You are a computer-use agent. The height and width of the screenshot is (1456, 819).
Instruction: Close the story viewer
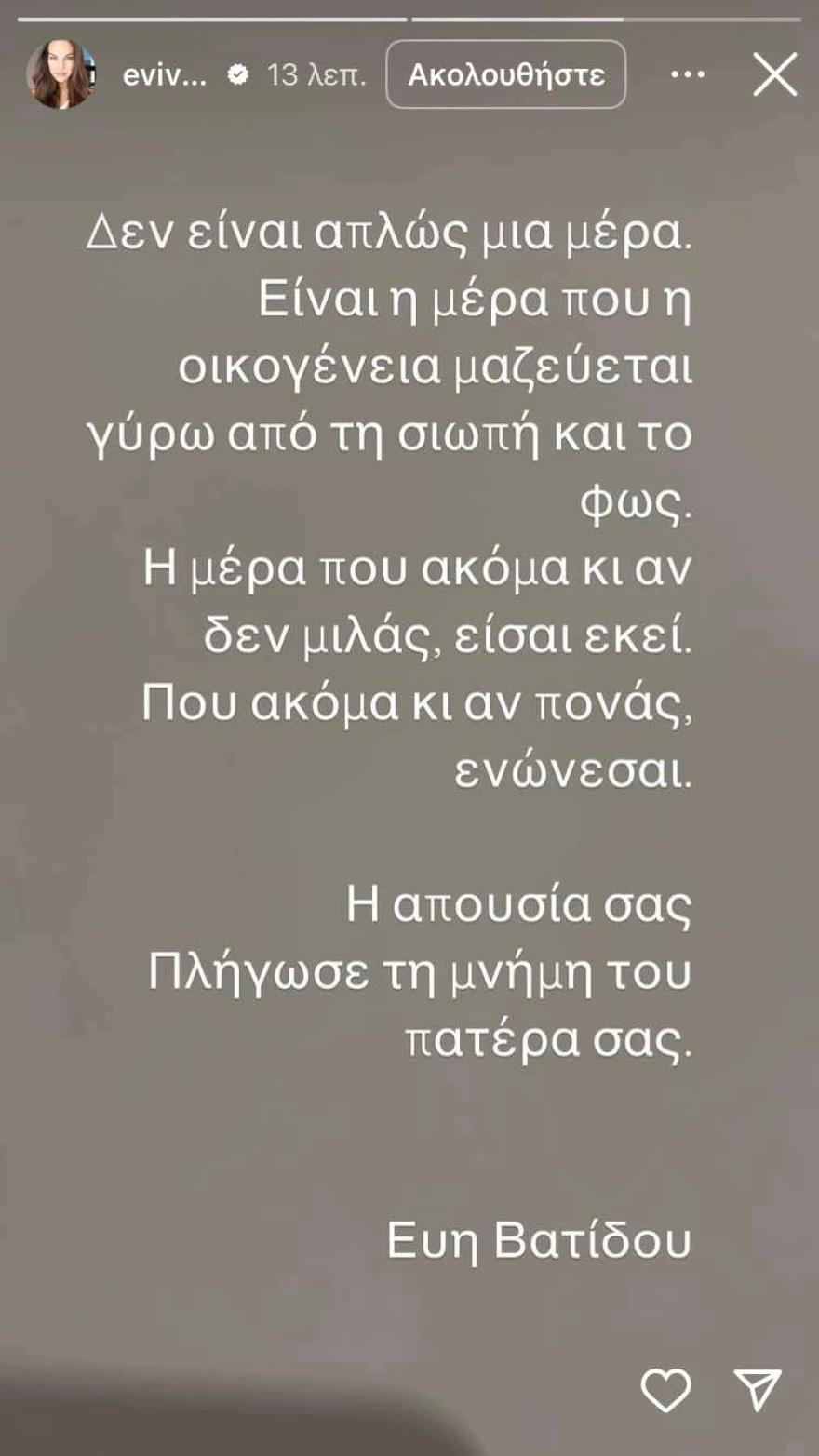774,74
